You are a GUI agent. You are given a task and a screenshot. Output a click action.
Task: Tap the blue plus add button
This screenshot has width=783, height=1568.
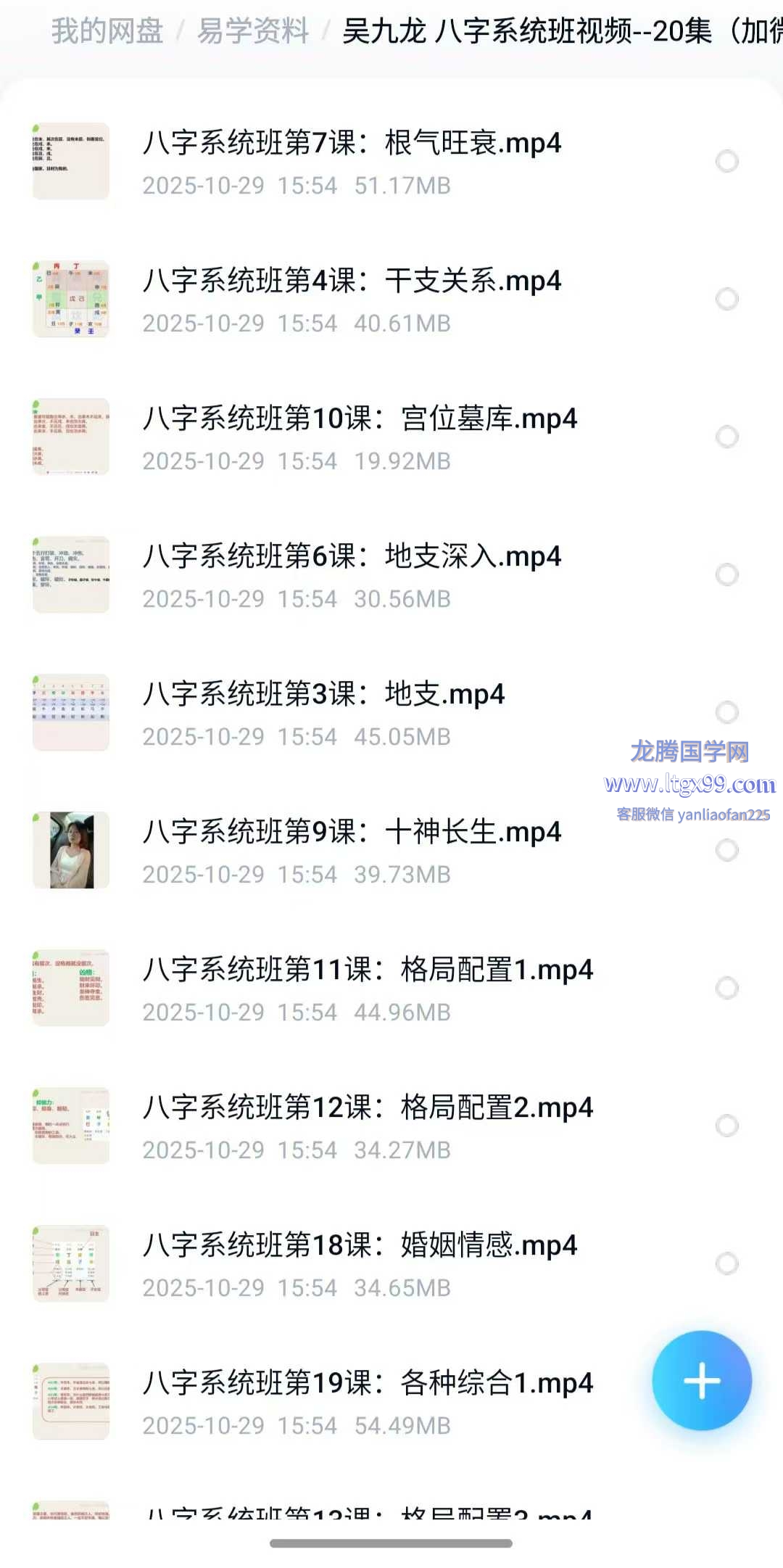(x=701, y=1380)
